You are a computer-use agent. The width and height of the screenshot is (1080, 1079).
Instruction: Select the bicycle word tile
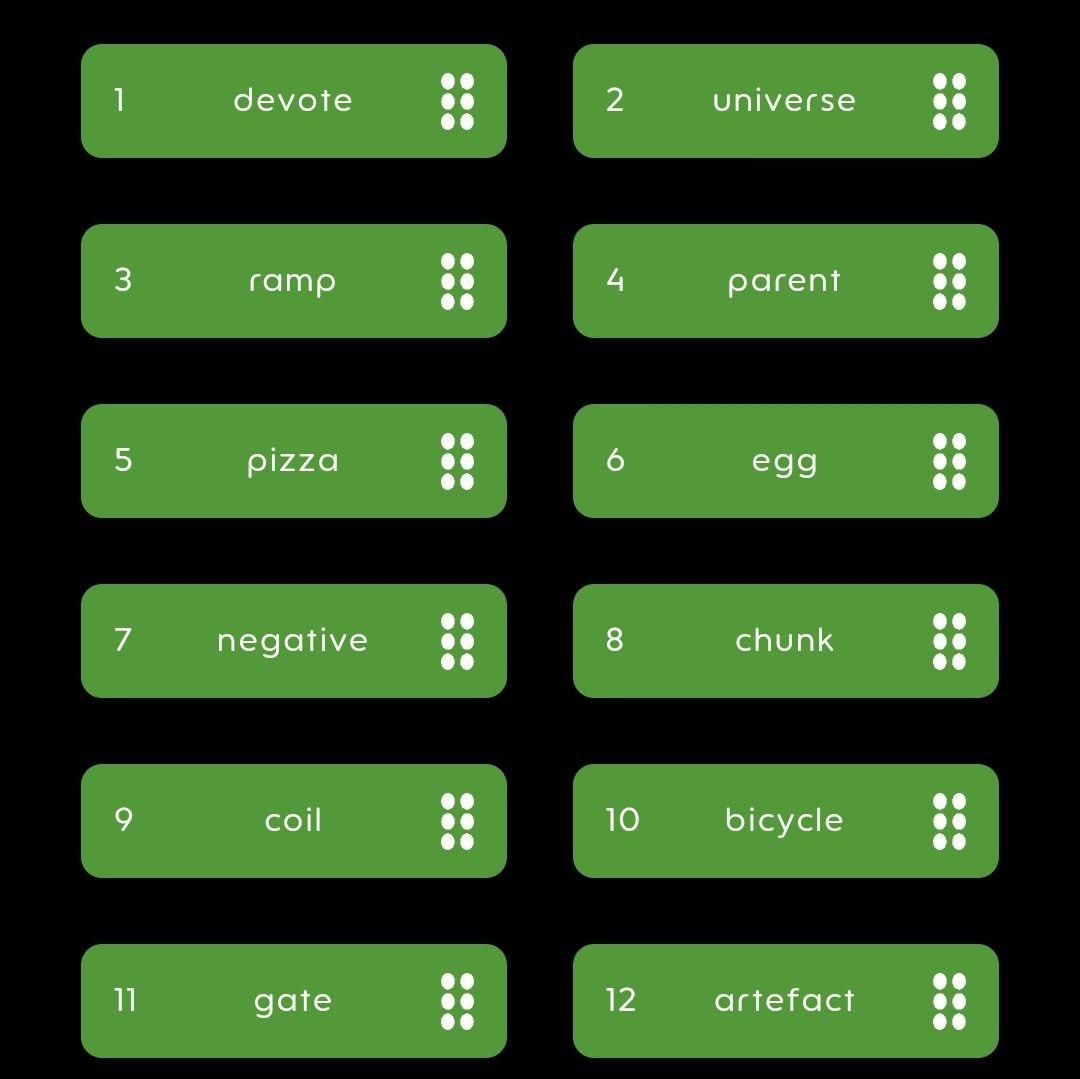coord(784,821)
